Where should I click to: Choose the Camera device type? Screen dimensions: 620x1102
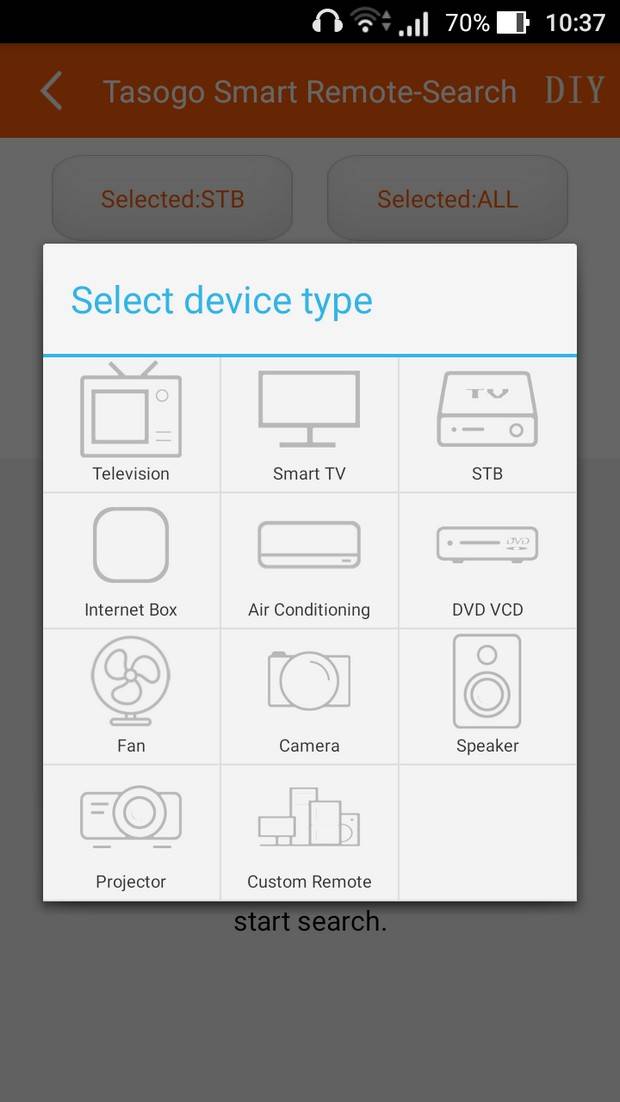(x=309, y=696)
